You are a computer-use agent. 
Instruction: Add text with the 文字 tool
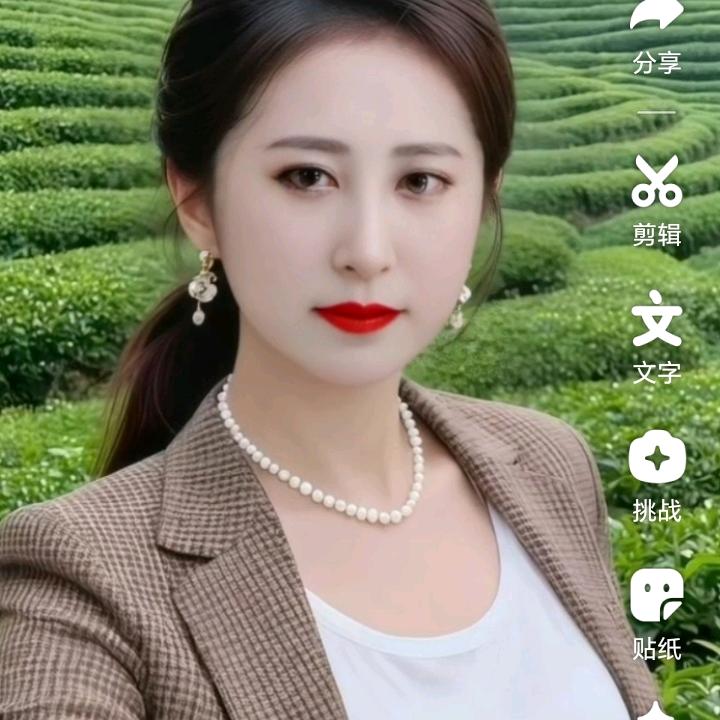click(657, 320)
